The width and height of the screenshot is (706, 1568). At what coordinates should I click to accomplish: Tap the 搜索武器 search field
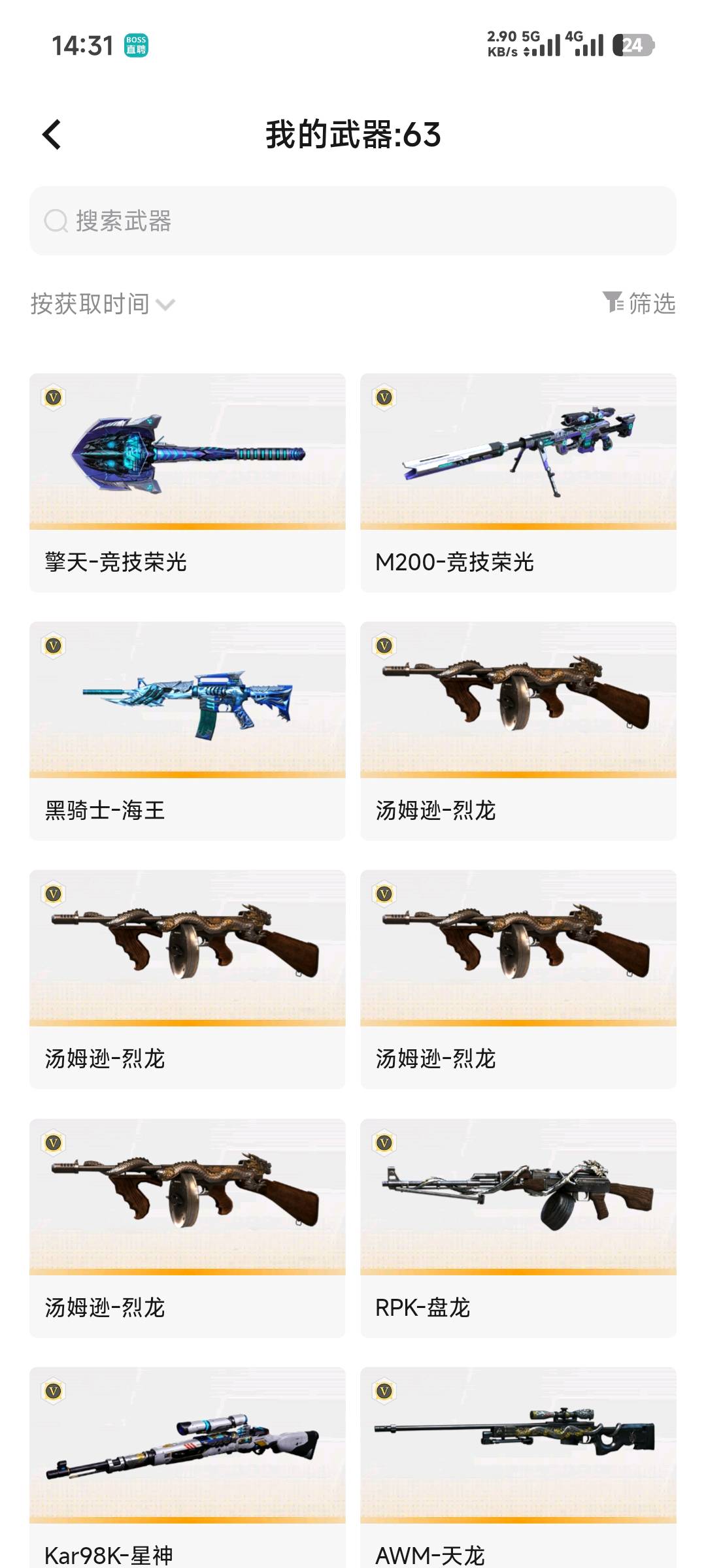[353, 221]
